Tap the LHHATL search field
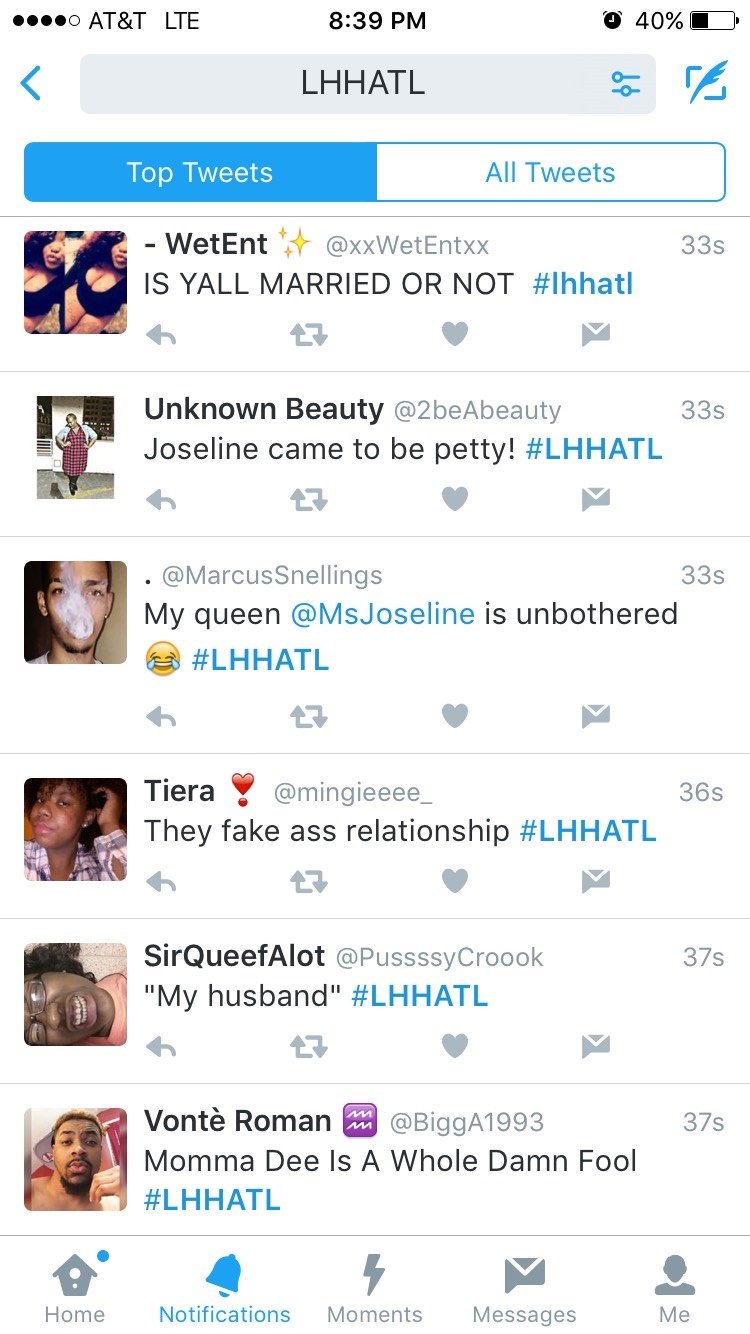 click(368, 83)
